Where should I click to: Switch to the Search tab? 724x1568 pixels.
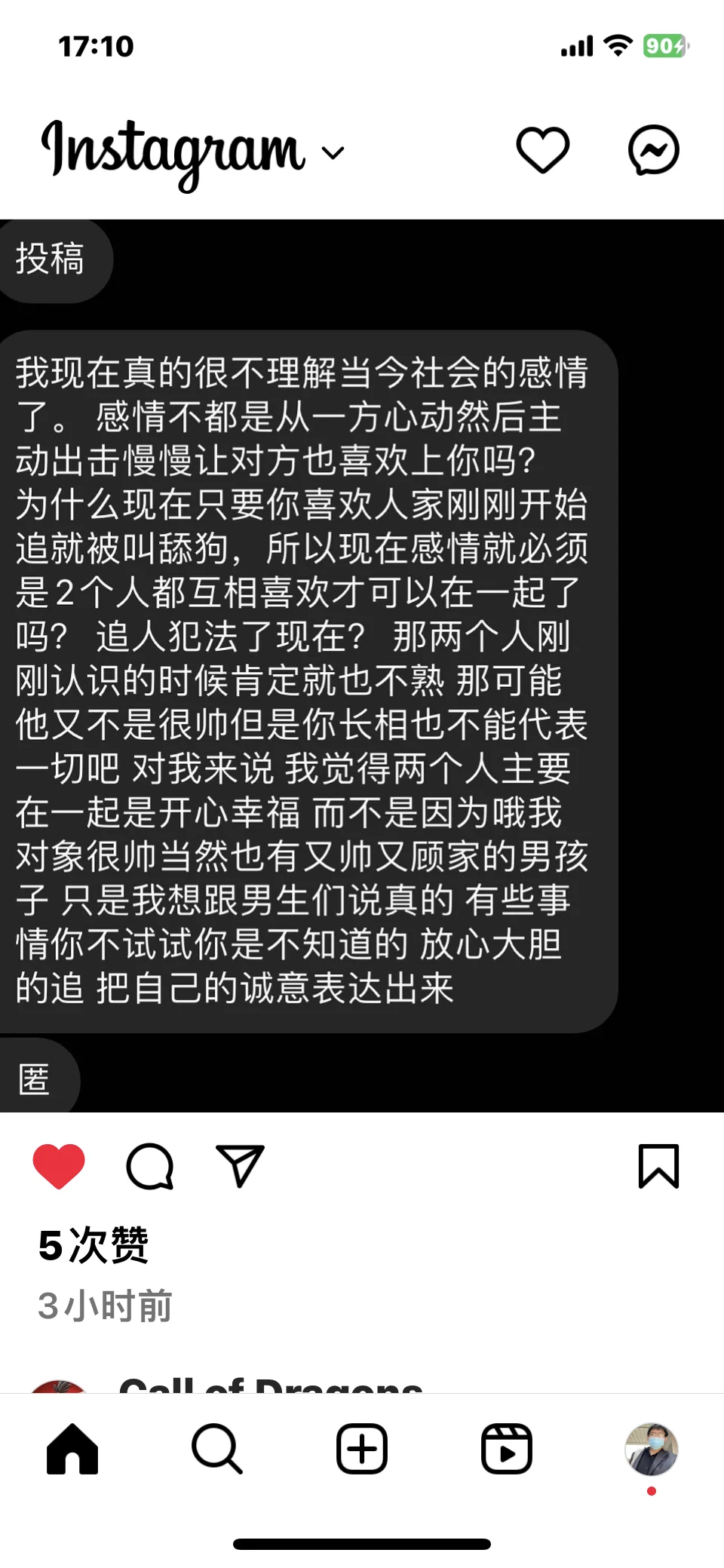pos(217,1448)
